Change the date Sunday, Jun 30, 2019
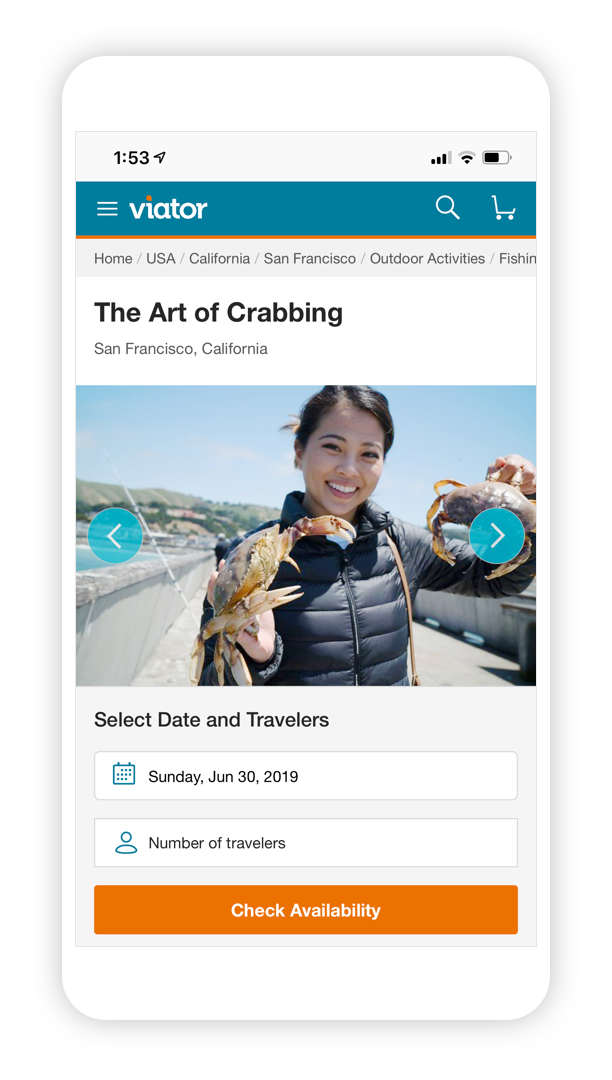The image size is (612, 1080). (305, 776)
